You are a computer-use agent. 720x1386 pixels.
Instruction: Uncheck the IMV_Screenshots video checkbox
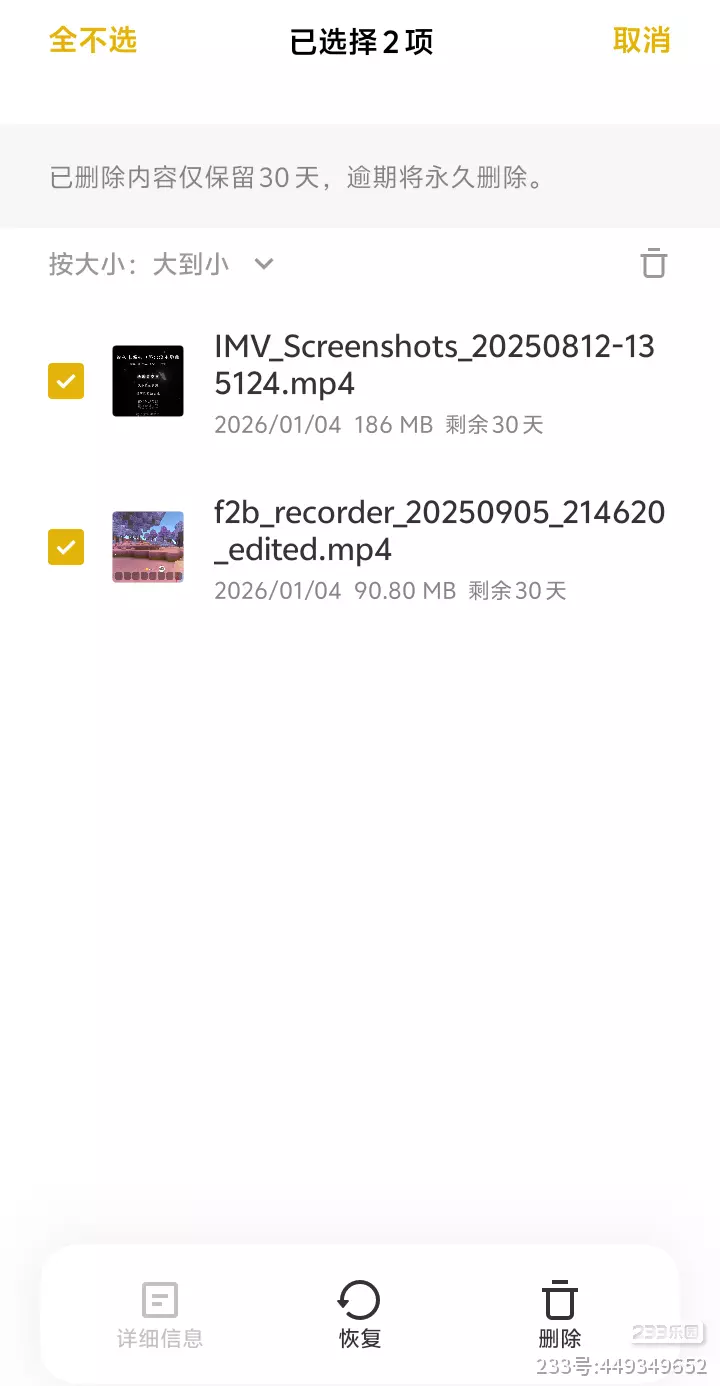click(66, 381)
